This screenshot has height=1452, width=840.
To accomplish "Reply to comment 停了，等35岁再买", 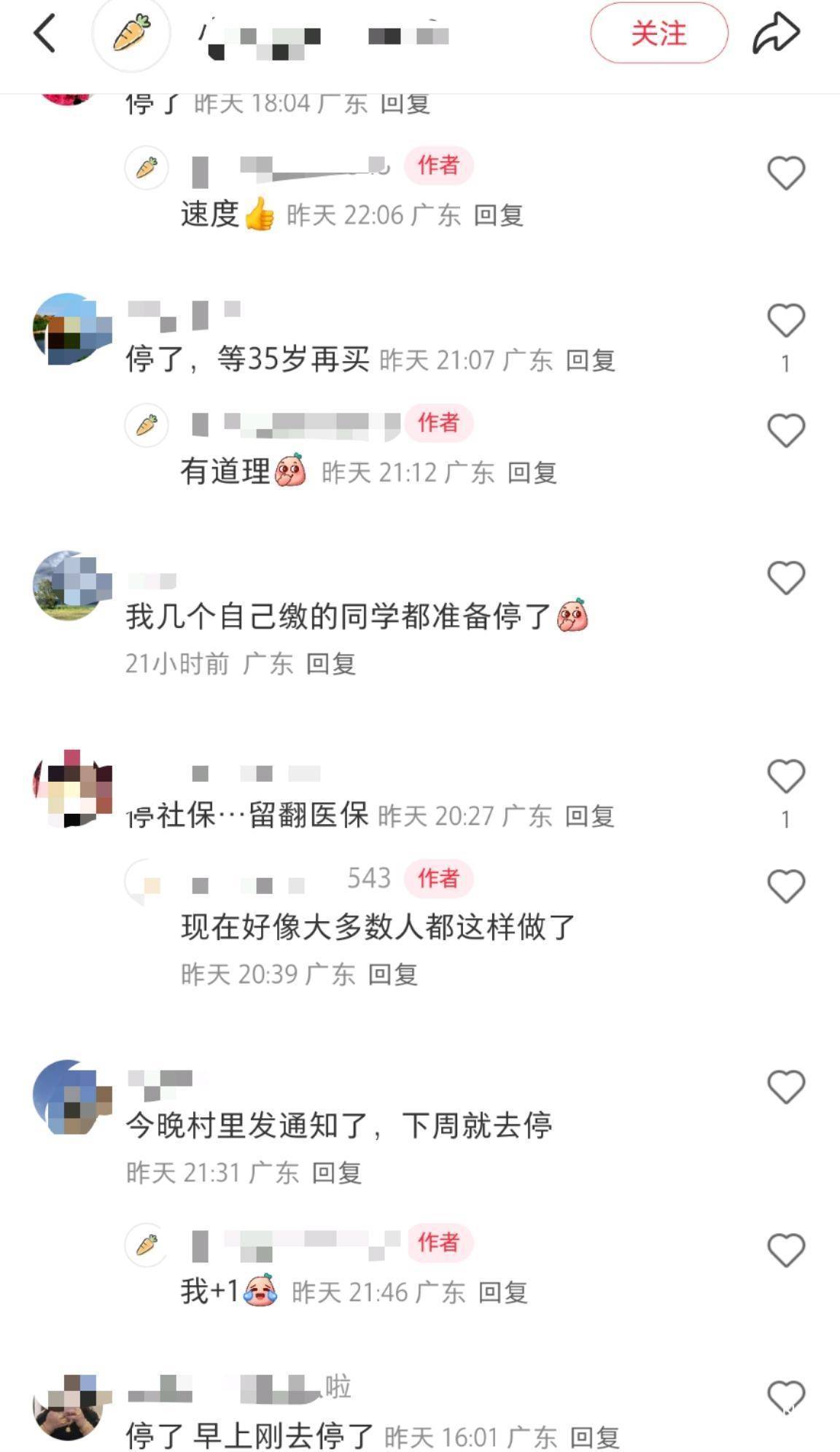I will (591, 360).
